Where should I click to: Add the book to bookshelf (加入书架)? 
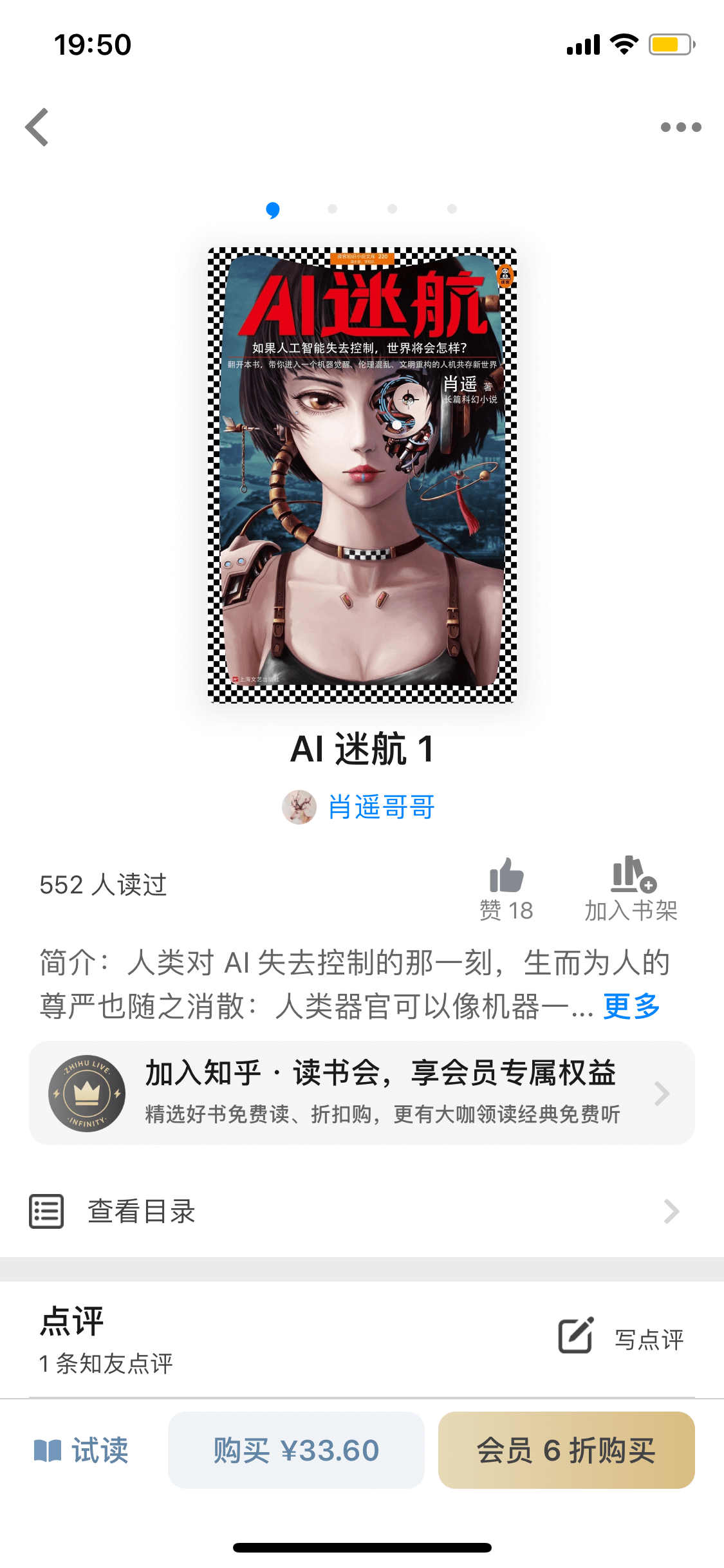(x=631, y=890)
